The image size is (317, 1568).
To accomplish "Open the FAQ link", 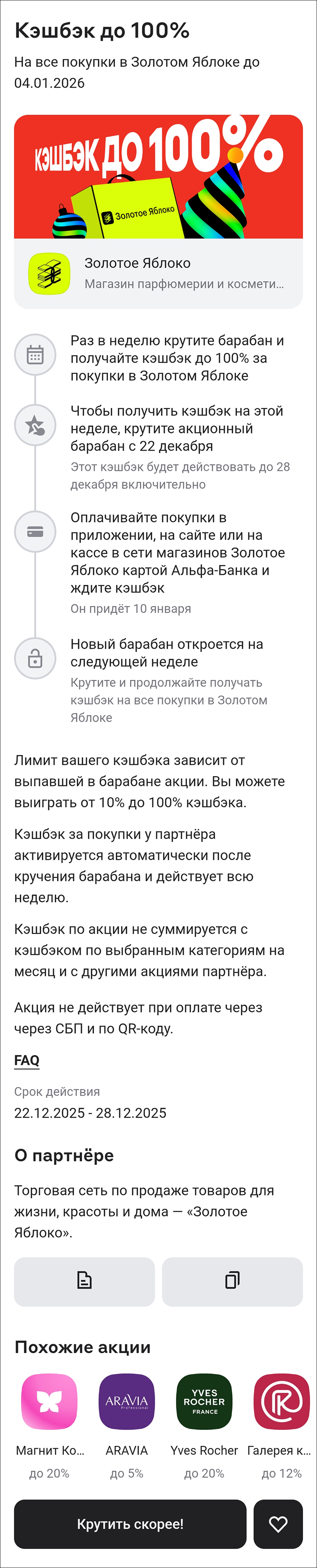I will click(x=27, y=1060).
